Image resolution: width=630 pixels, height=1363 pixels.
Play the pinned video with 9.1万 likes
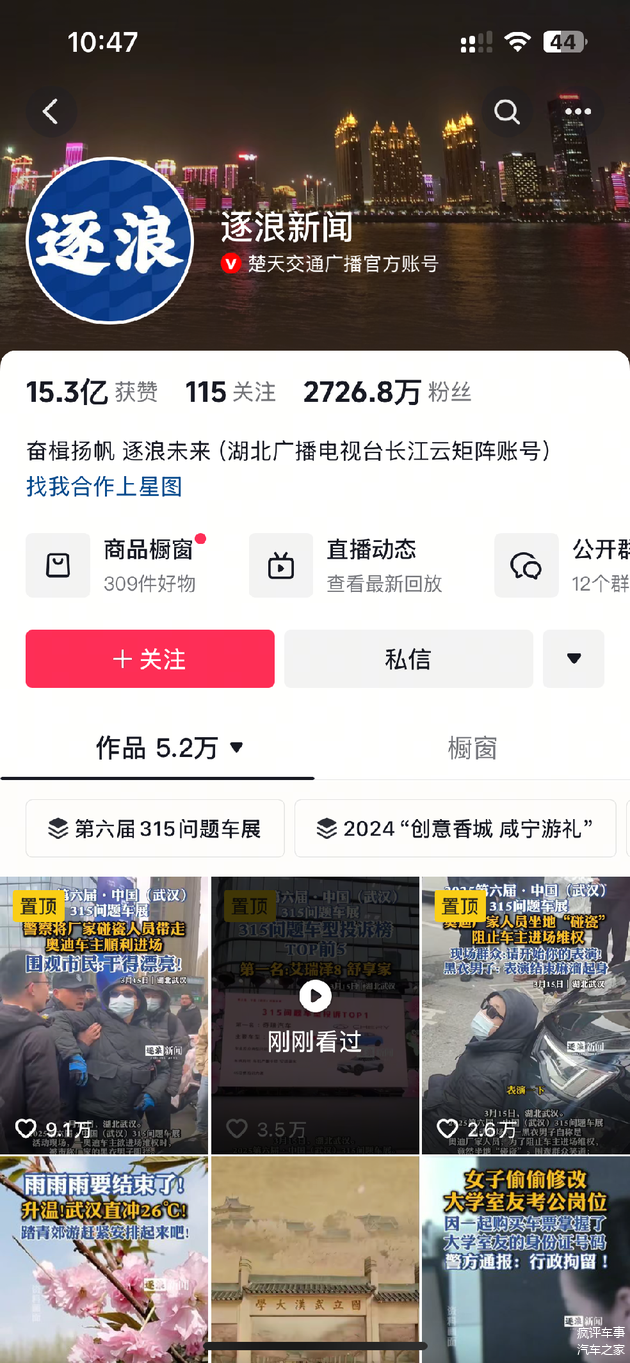[104, 1015]
